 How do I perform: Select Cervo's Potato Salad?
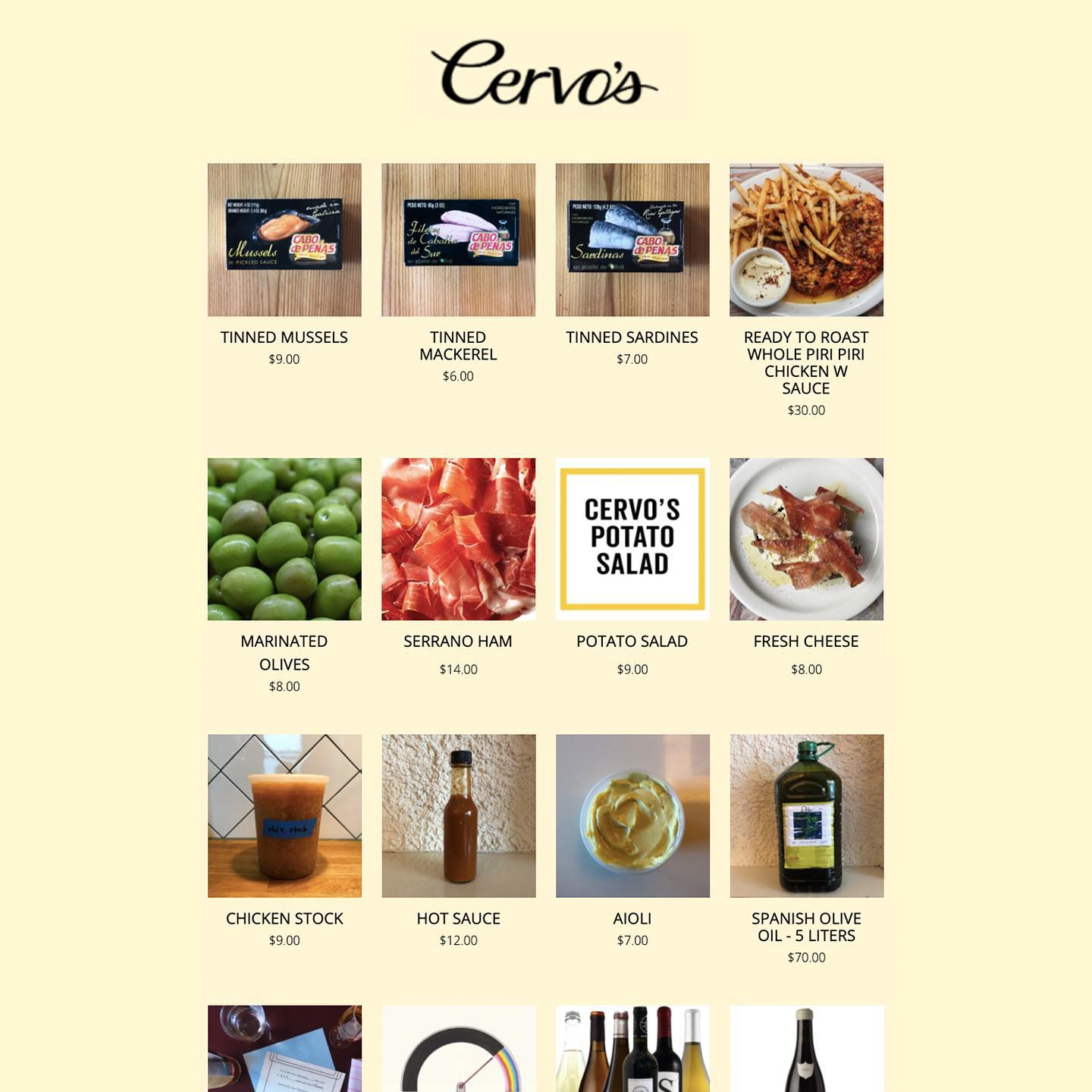pyautogui.click(x=632, y=539)
